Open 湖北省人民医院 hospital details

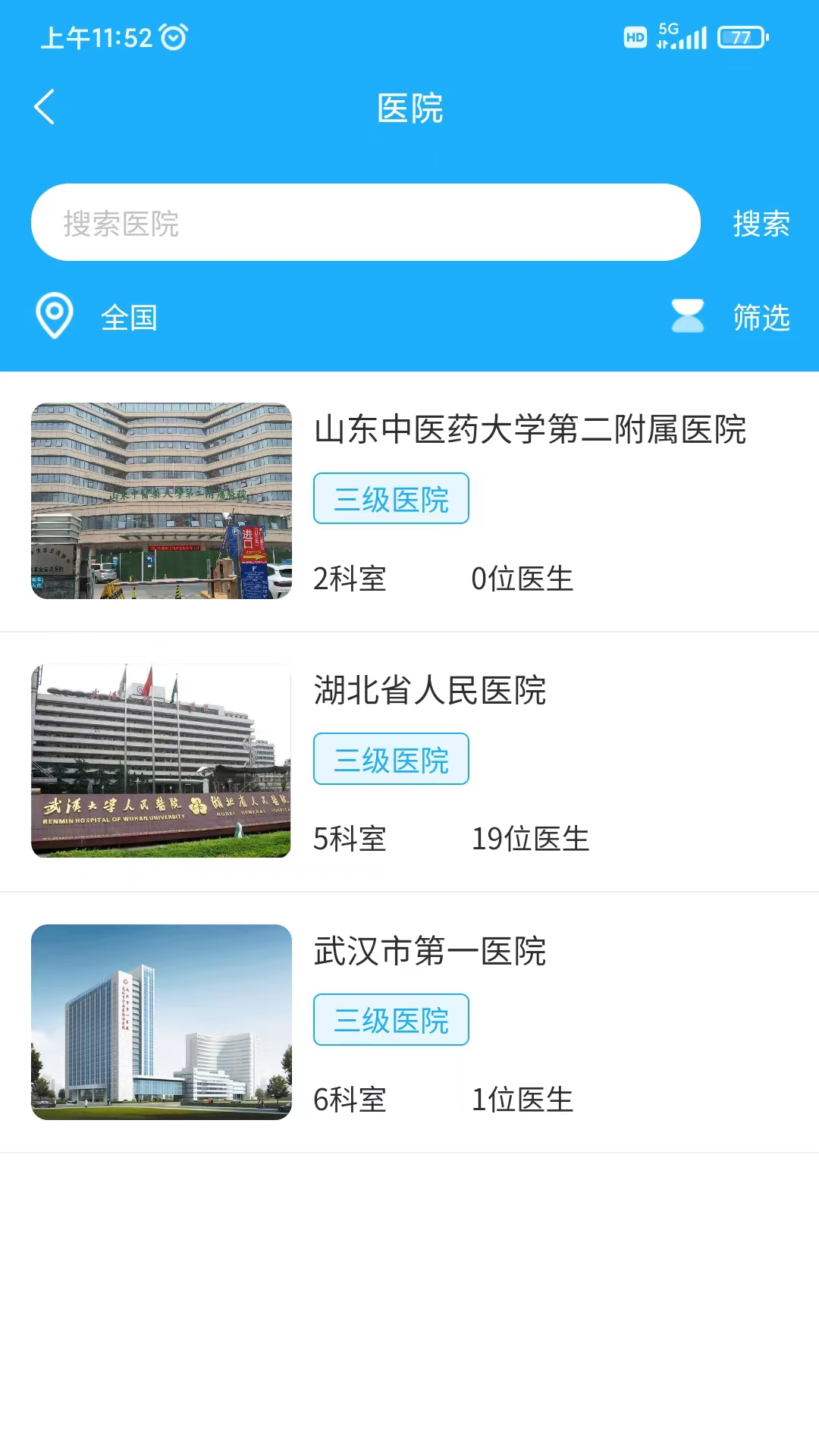pos(430,691)
